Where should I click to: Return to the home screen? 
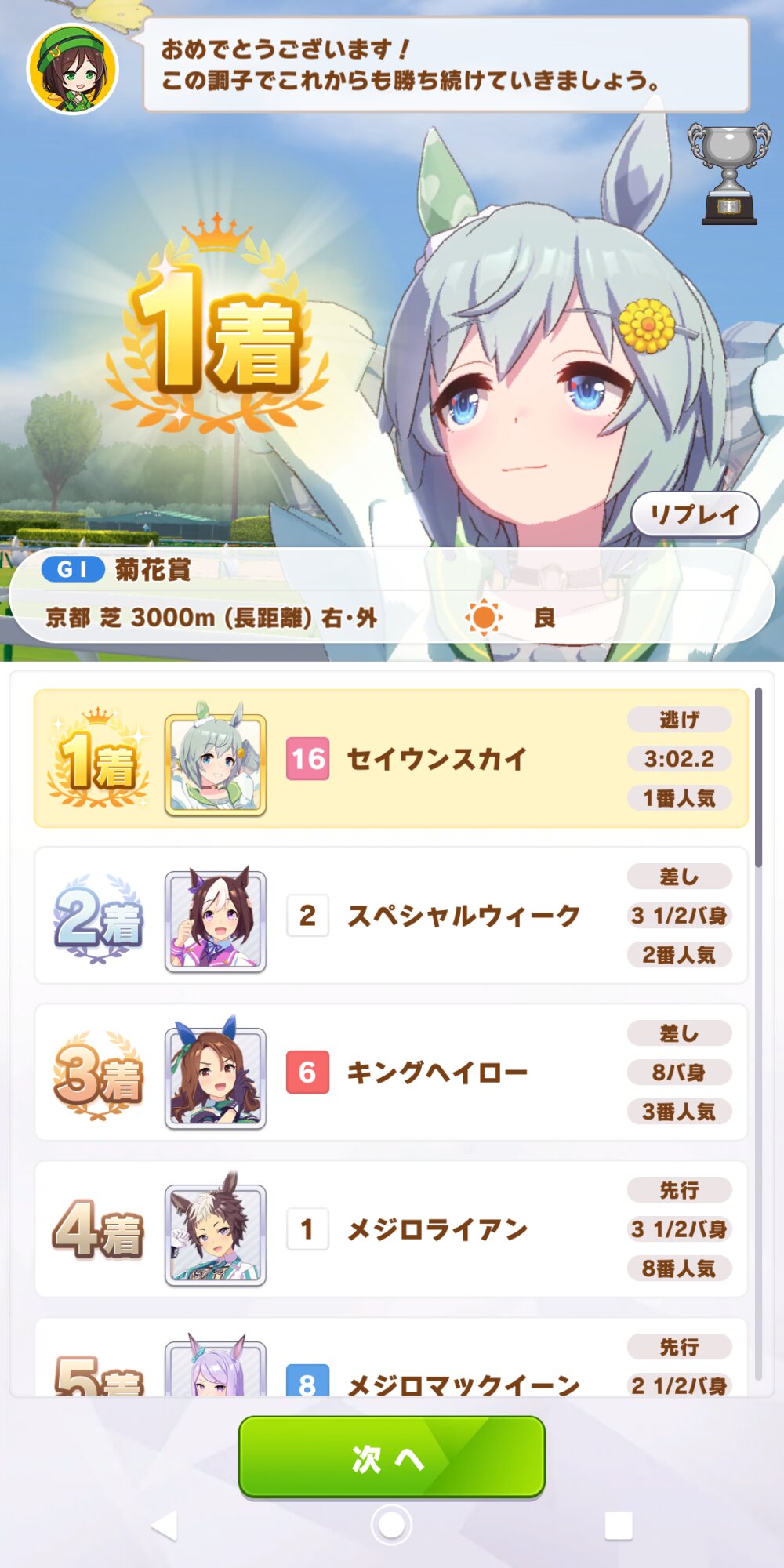point(391,1526)
